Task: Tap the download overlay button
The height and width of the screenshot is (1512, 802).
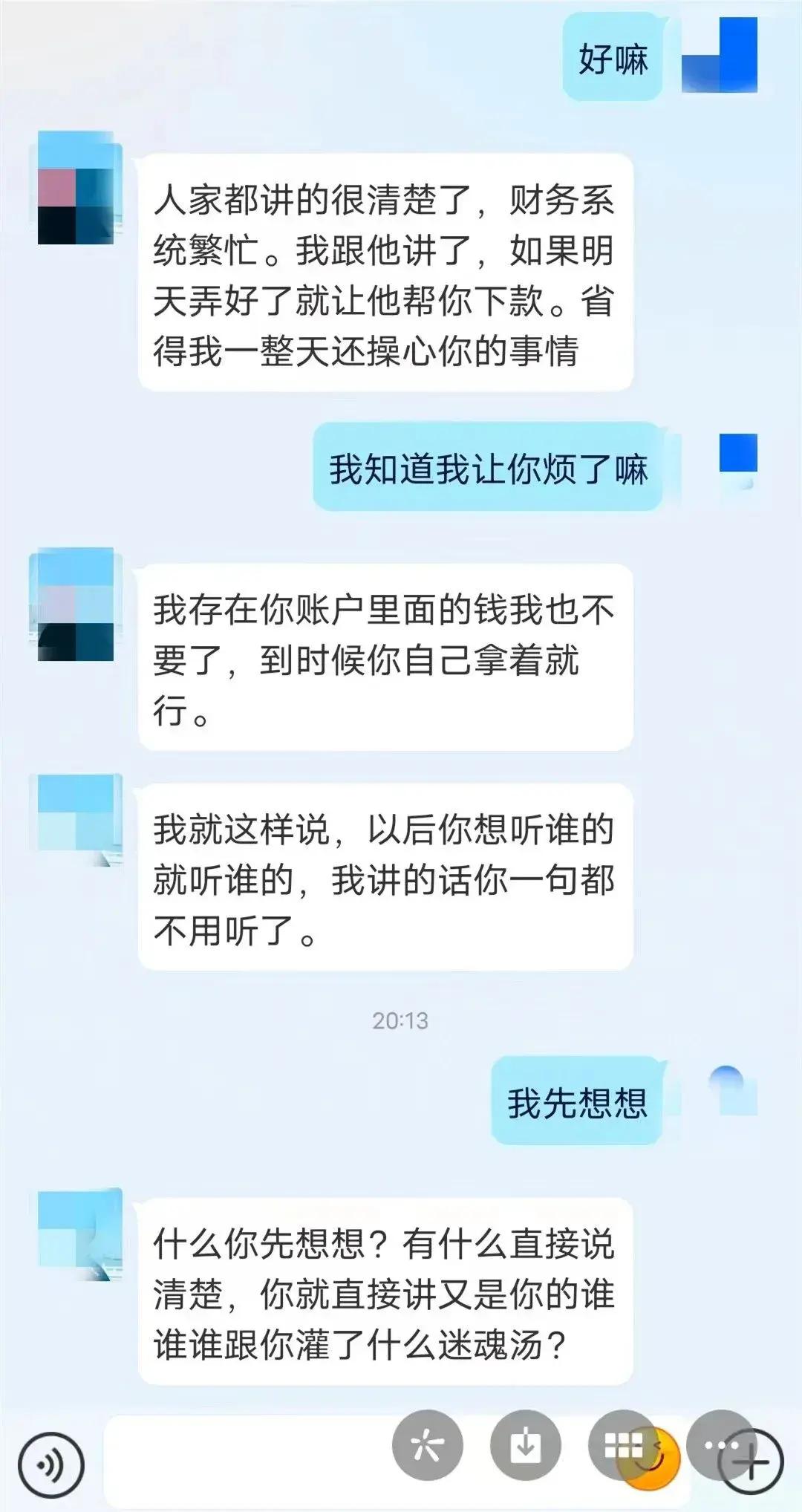Action: pos(526,1445)
